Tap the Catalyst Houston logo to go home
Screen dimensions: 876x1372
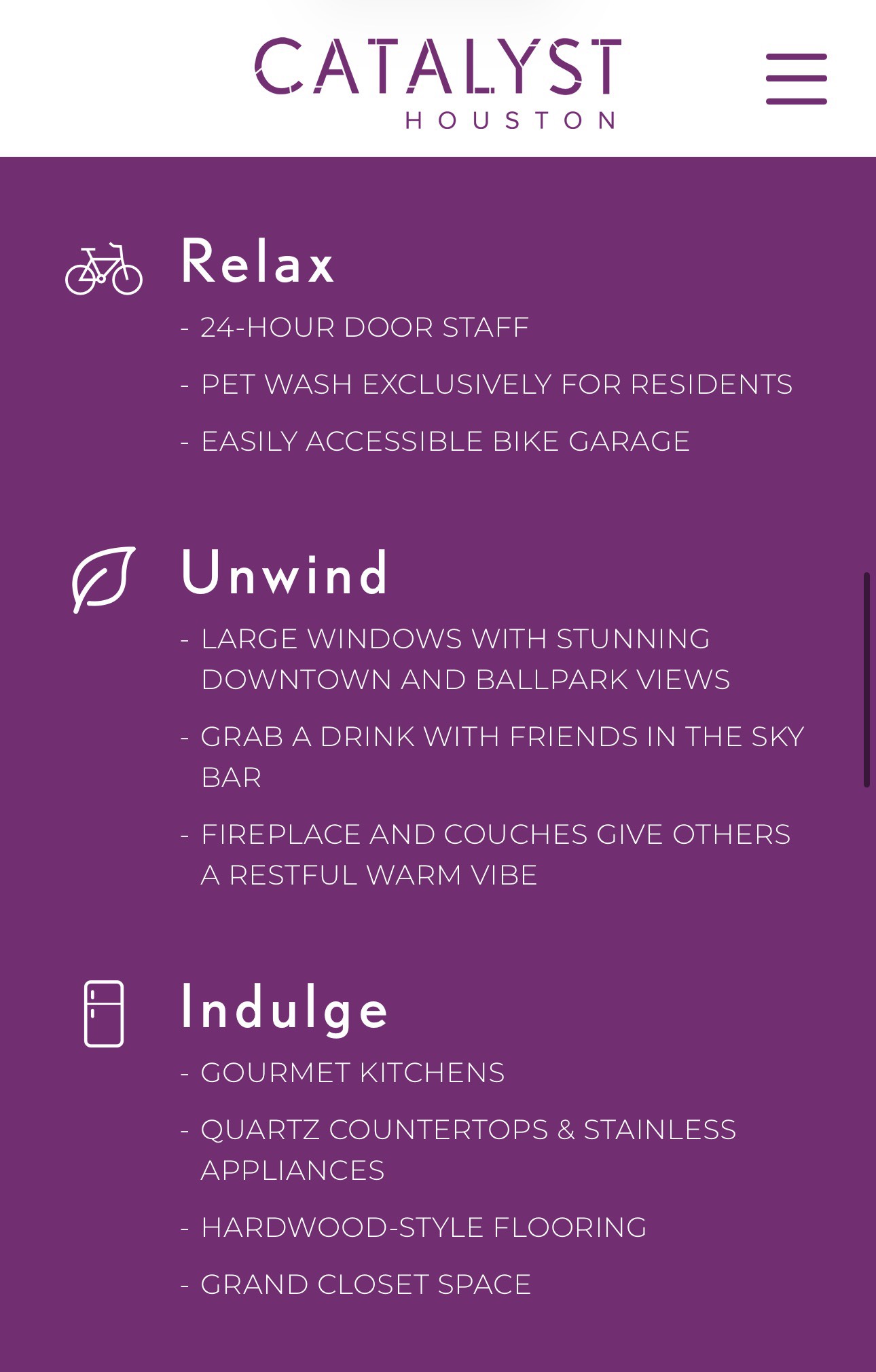click(x=438, y=81)
